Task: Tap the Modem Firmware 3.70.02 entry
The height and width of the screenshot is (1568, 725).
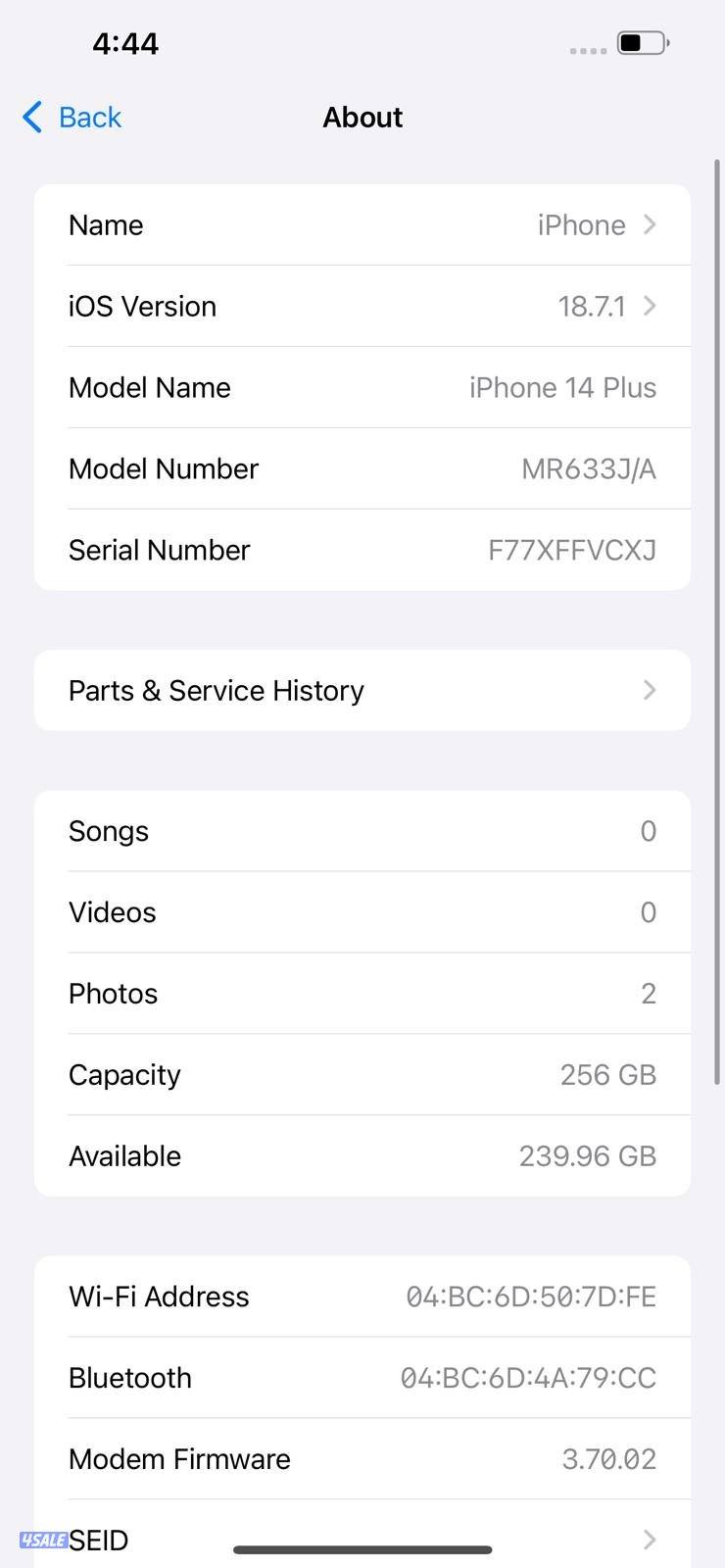Action: [362, 1458]
